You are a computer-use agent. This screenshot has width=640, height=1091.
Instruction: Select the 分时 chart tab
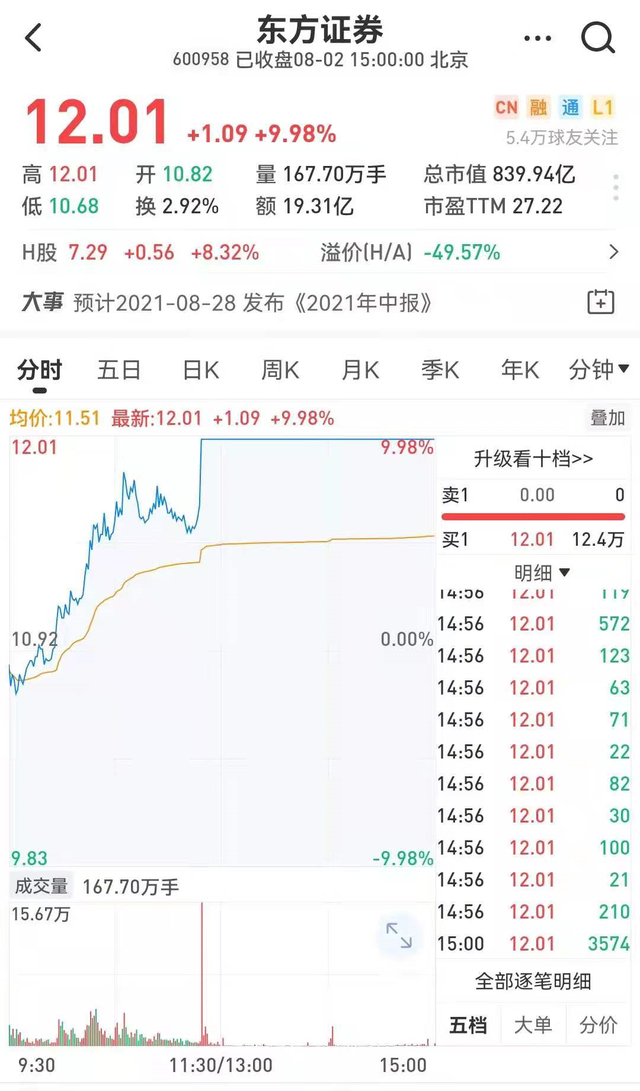[x=39, y=370]
